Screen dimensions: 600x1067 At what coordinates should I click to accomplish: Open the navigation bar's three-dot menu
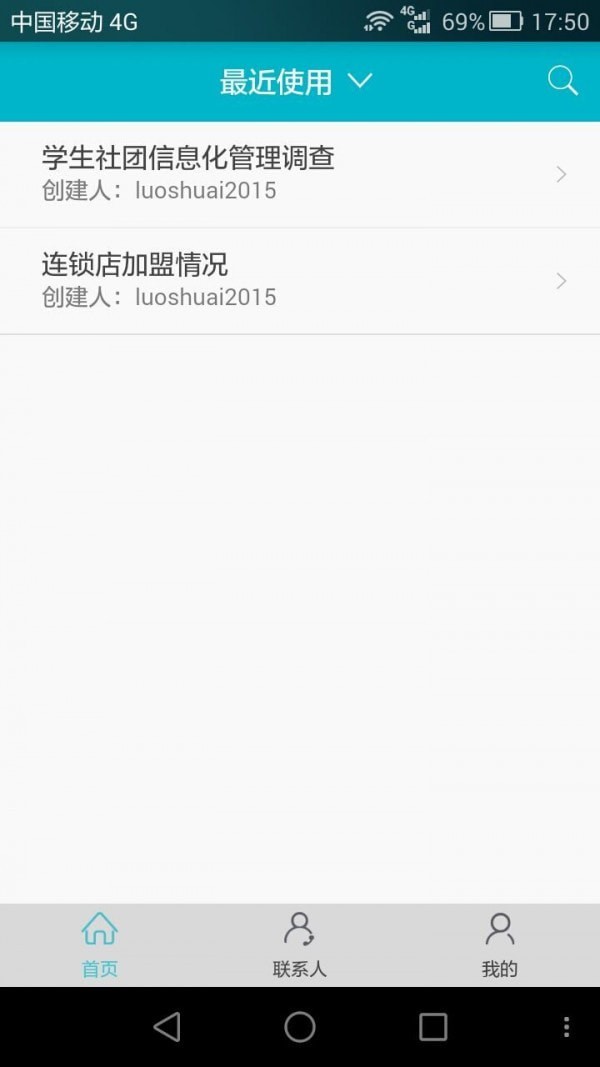pyautogui.click(x=566, y=1027)
